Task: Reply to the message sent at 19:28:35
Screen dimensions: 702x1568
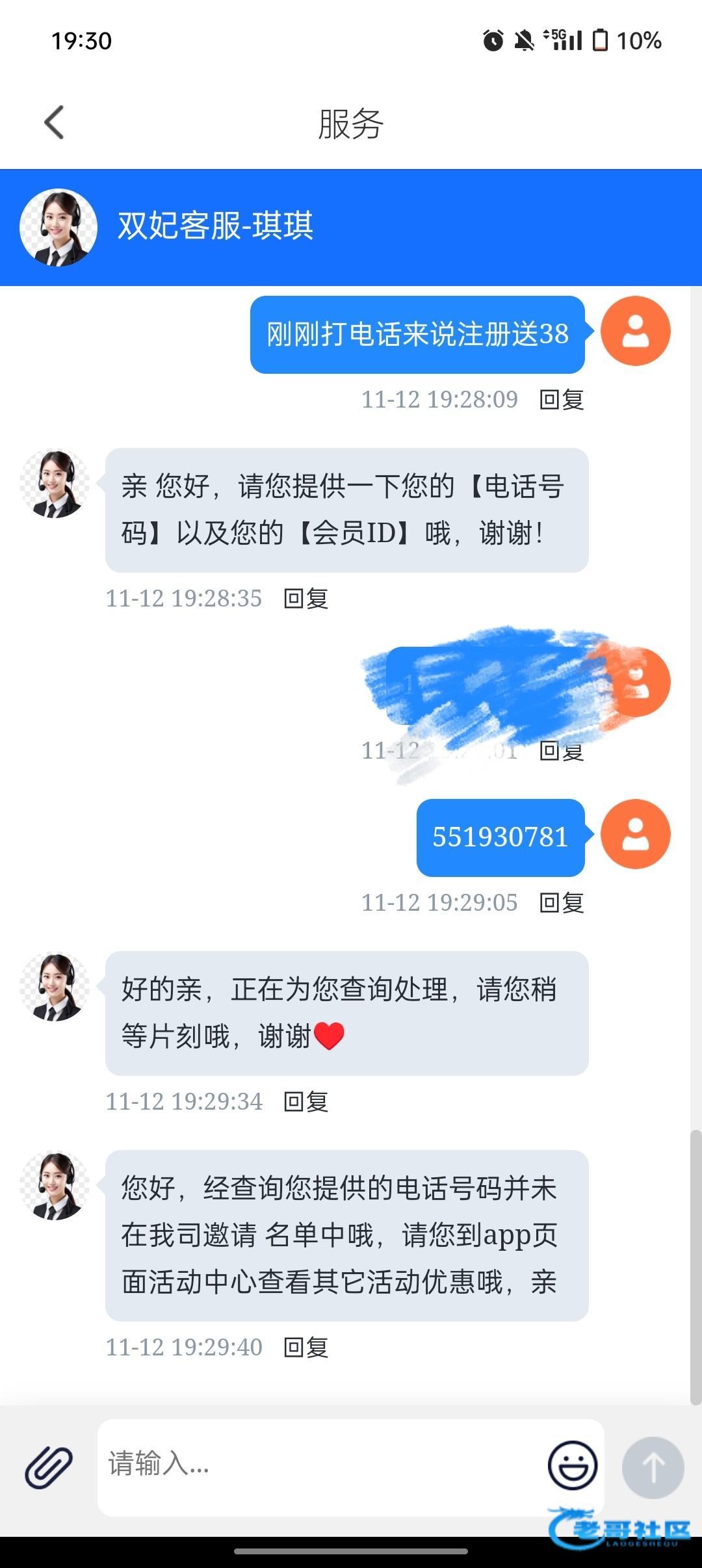Action: (306, 598)
